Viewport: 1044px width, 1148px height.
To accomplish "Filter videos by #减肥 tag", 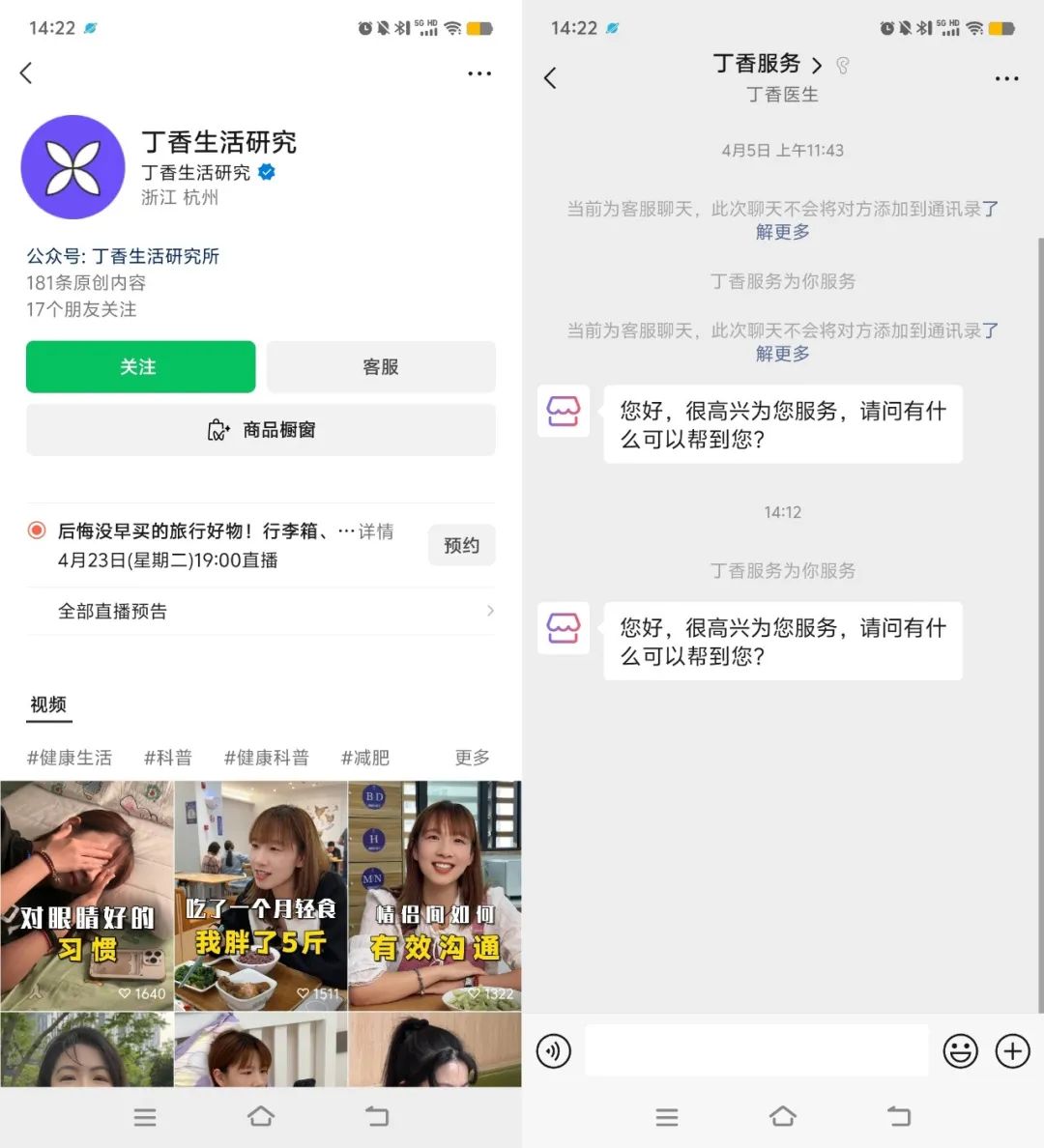I will coord(365,758).
